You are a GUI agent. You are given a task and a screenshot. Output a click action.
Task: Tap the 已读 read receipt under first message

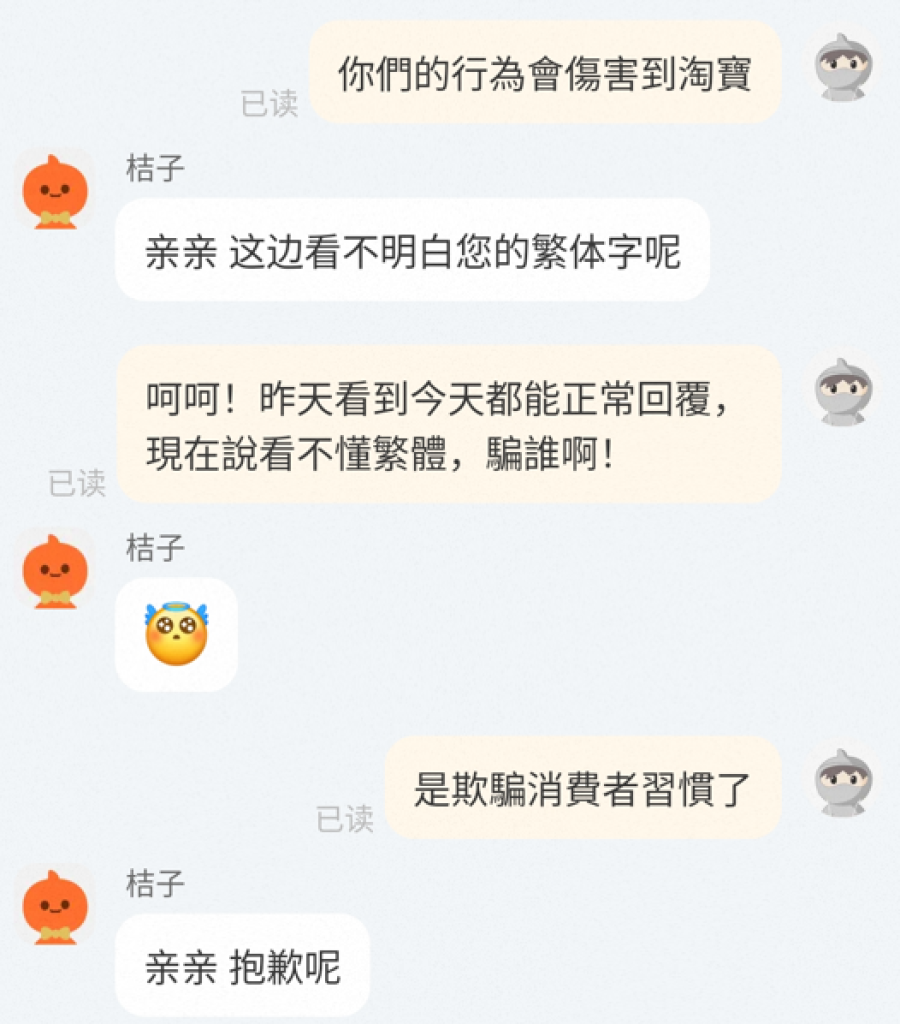click(270, 105)
